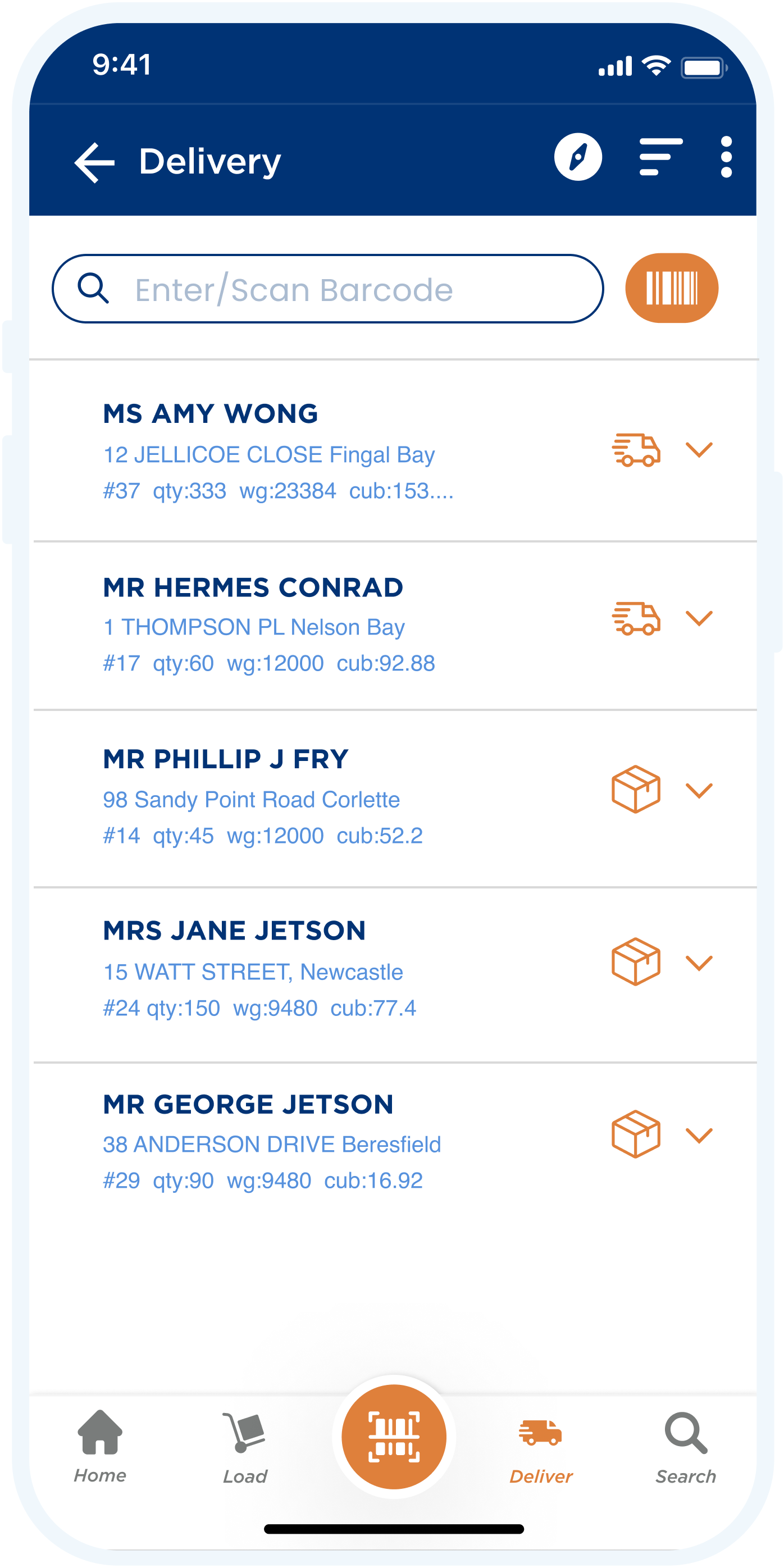Open the sort options icon
Viewport: 784px width, 1568px height.
[x=660, y=157]
